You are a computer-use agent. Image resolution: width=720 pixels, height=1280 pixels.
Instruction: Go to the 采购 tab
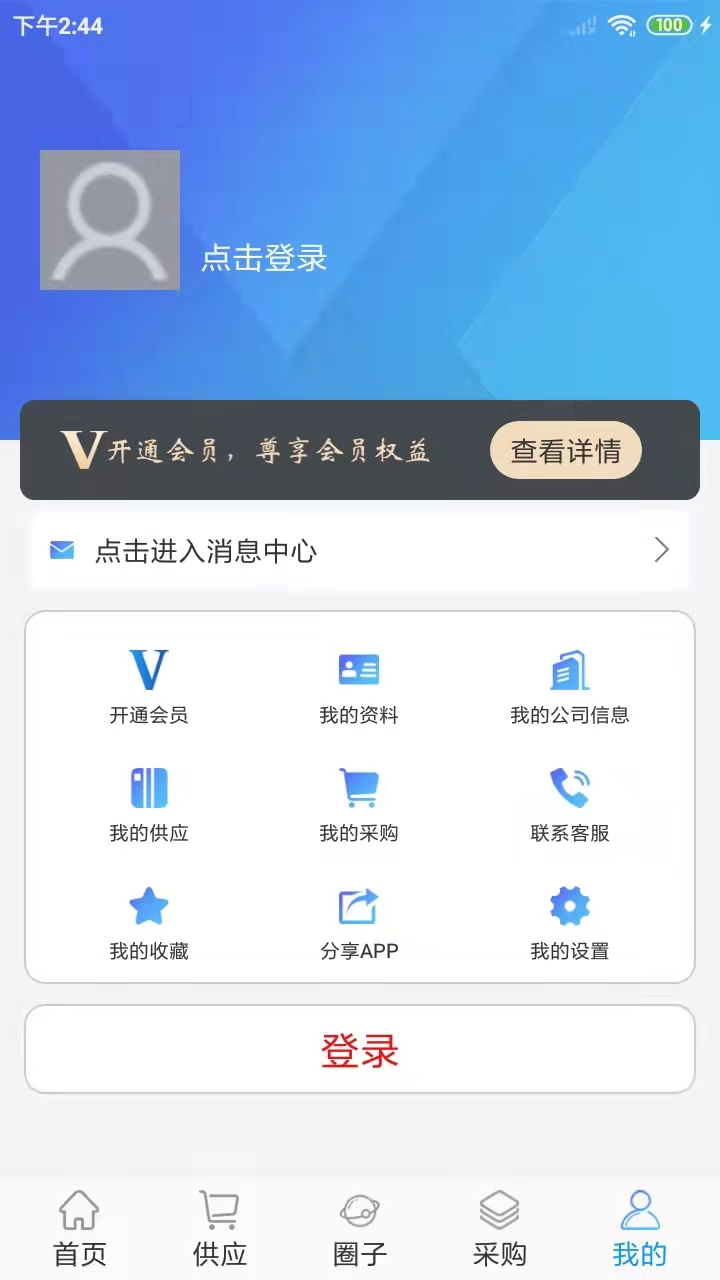(500, 1228)
